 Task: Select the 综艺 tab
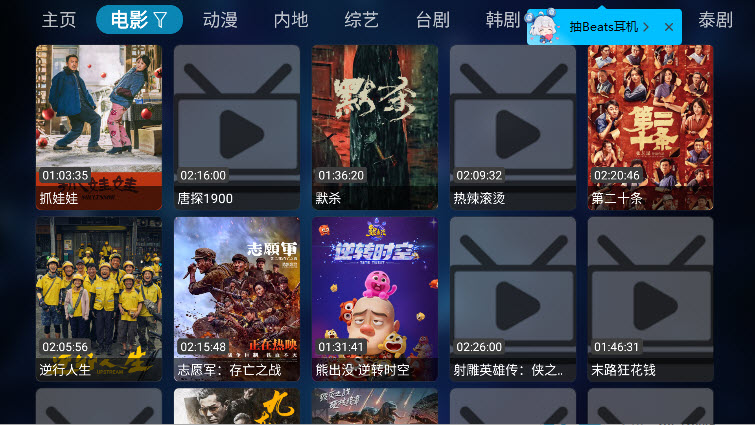362,20
